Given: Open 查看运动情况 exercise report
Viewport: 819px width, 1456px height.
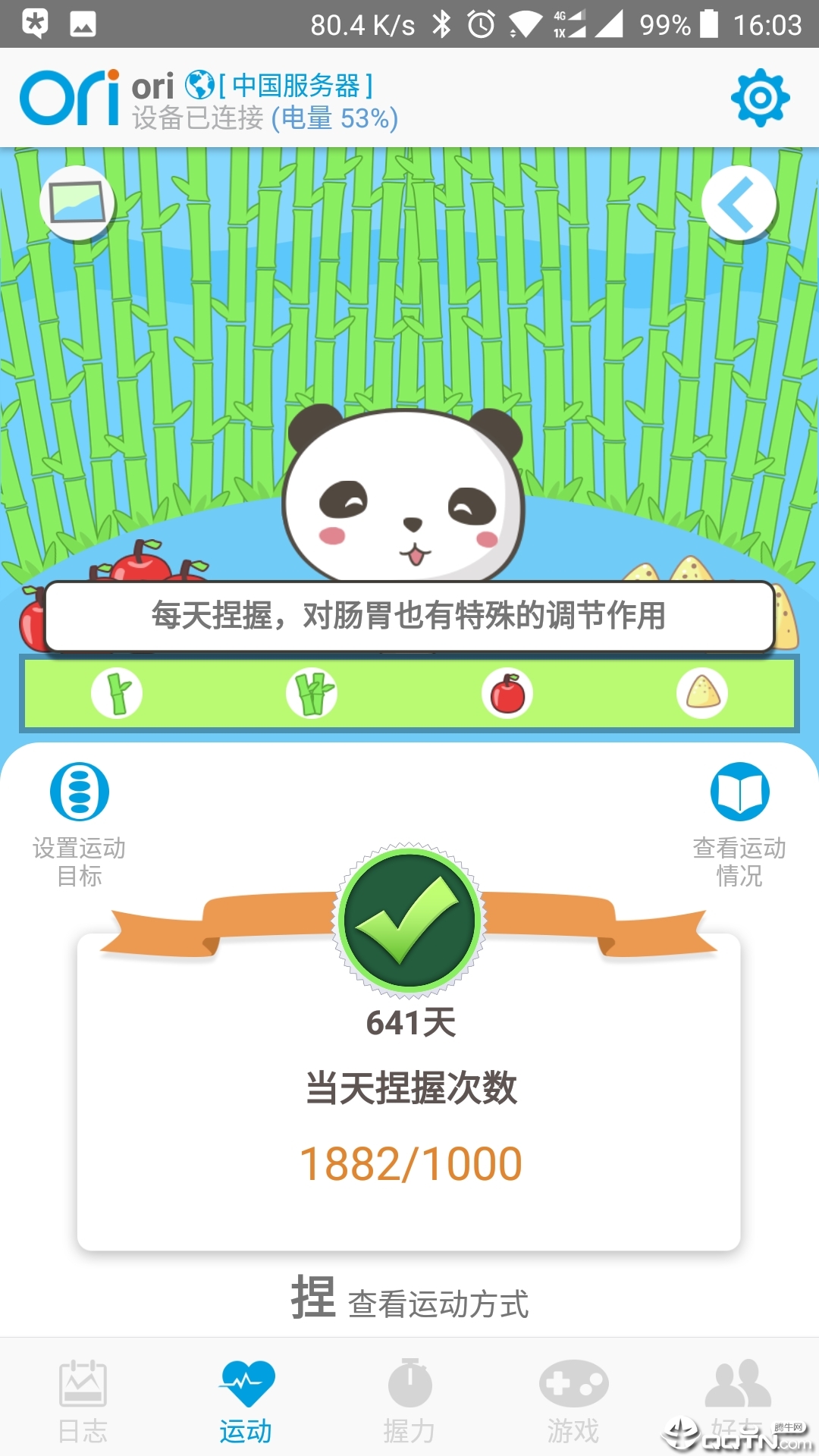Looking at the screenshot, I should [739, 823].
